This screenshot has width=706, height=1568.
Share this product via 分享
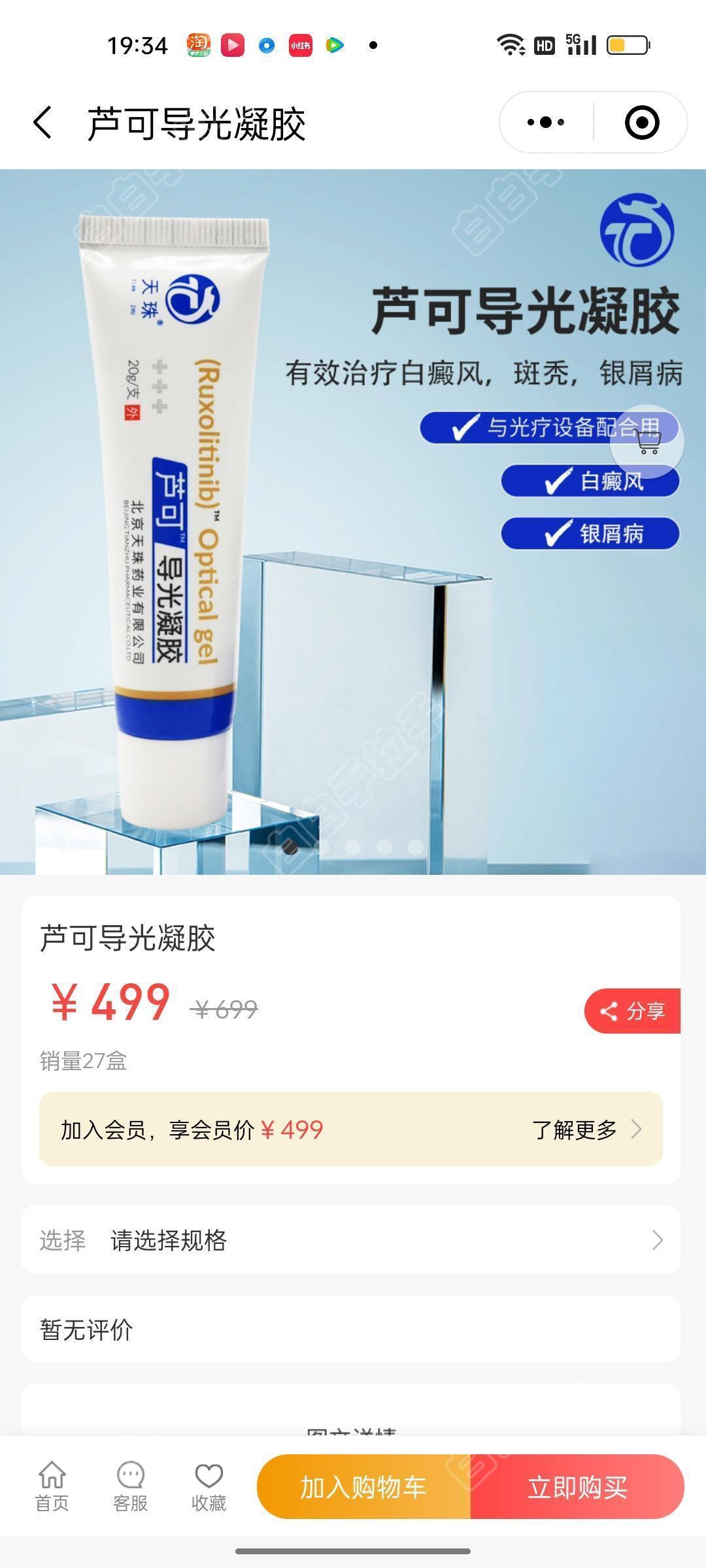[632, 1011]
